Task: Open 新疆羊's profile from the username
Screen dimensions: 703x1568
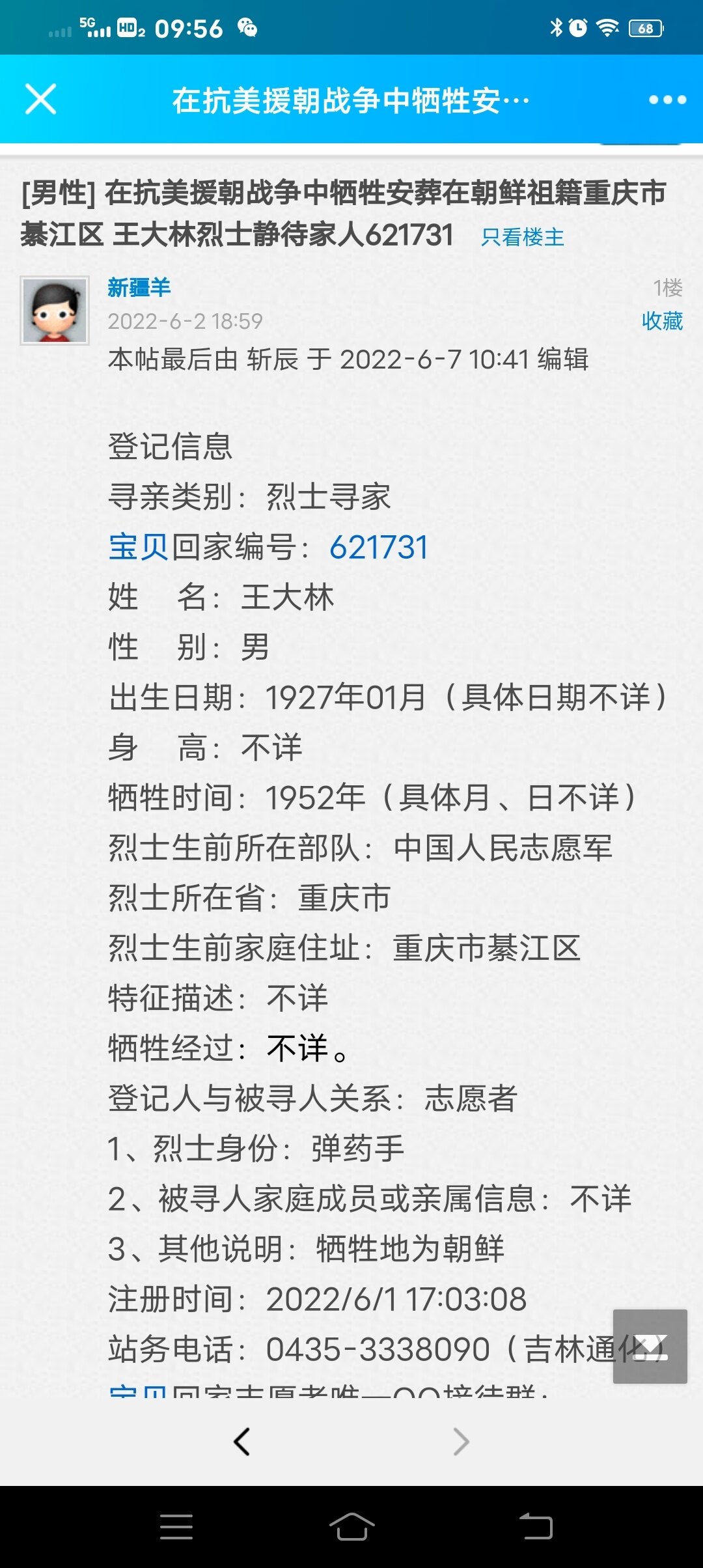Action: tap(139, 287)
